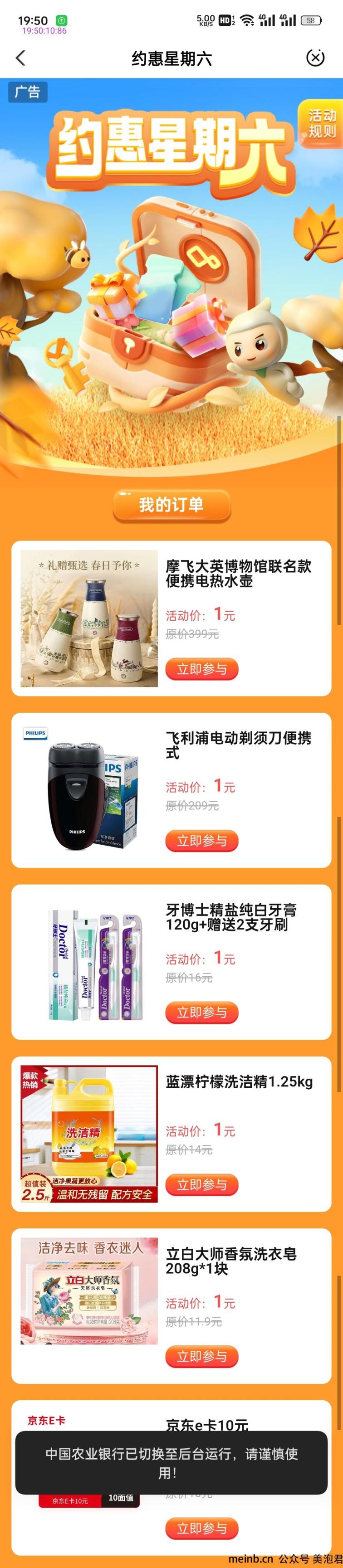The image size is (343, 1568).
Task: Open 我的订单
Action: coord(171,504)
